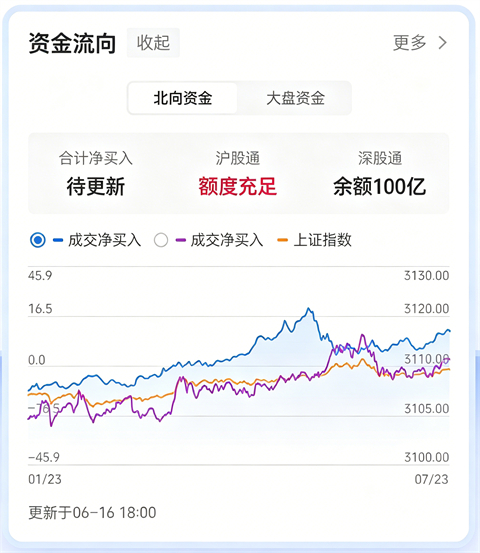480x553 pixels.
Task: Select the 北向资金 tab
Action: [183, 98]
